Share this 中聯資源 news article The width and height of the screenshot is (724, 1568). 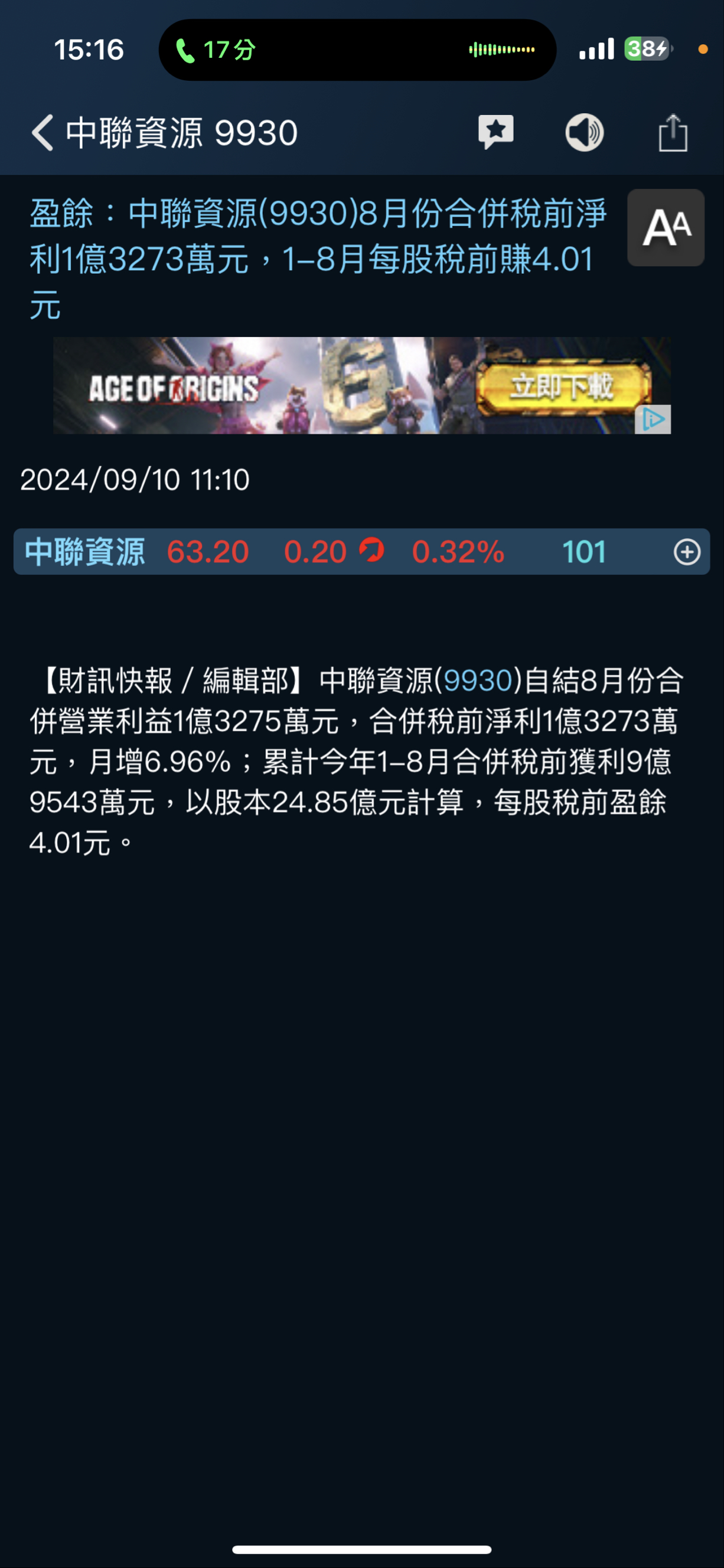[673, 132]
